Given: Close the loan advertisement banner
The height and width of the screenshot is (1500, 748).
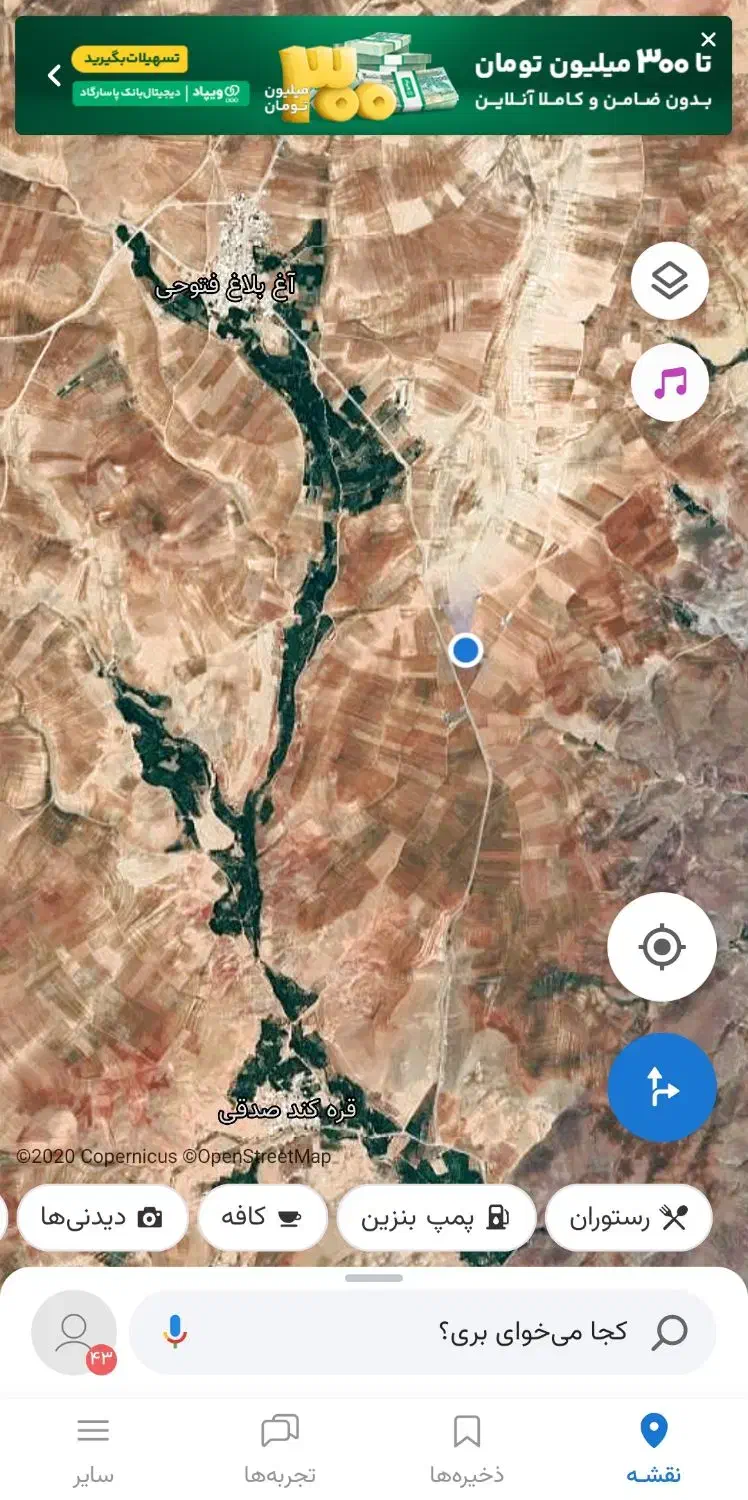Looking at the screenshot, I should click(709, 40).
